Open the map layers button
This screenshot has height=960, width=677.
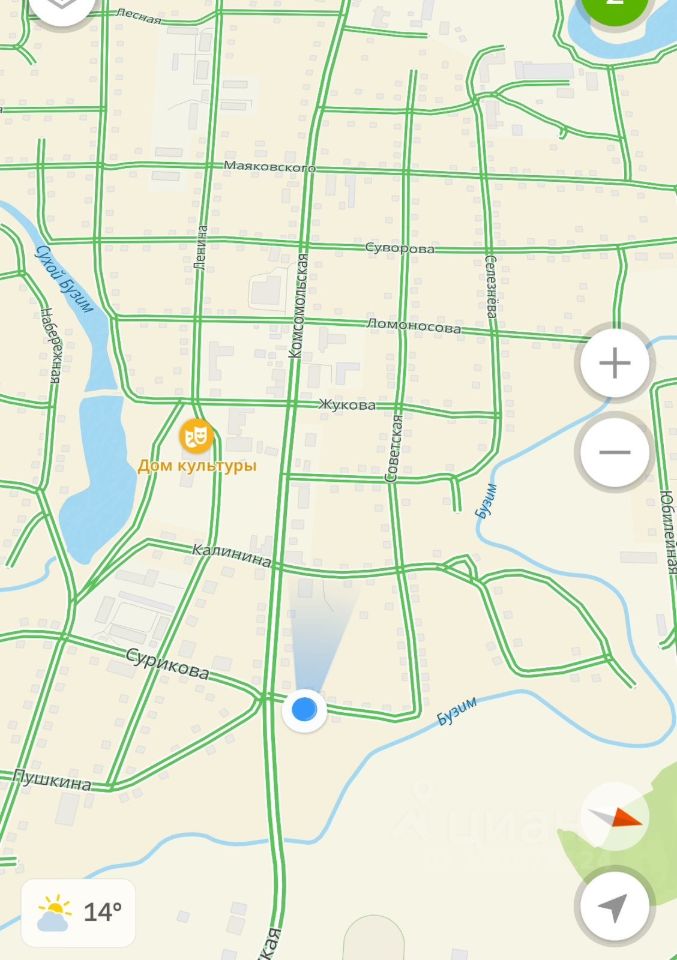pos(62,6)
